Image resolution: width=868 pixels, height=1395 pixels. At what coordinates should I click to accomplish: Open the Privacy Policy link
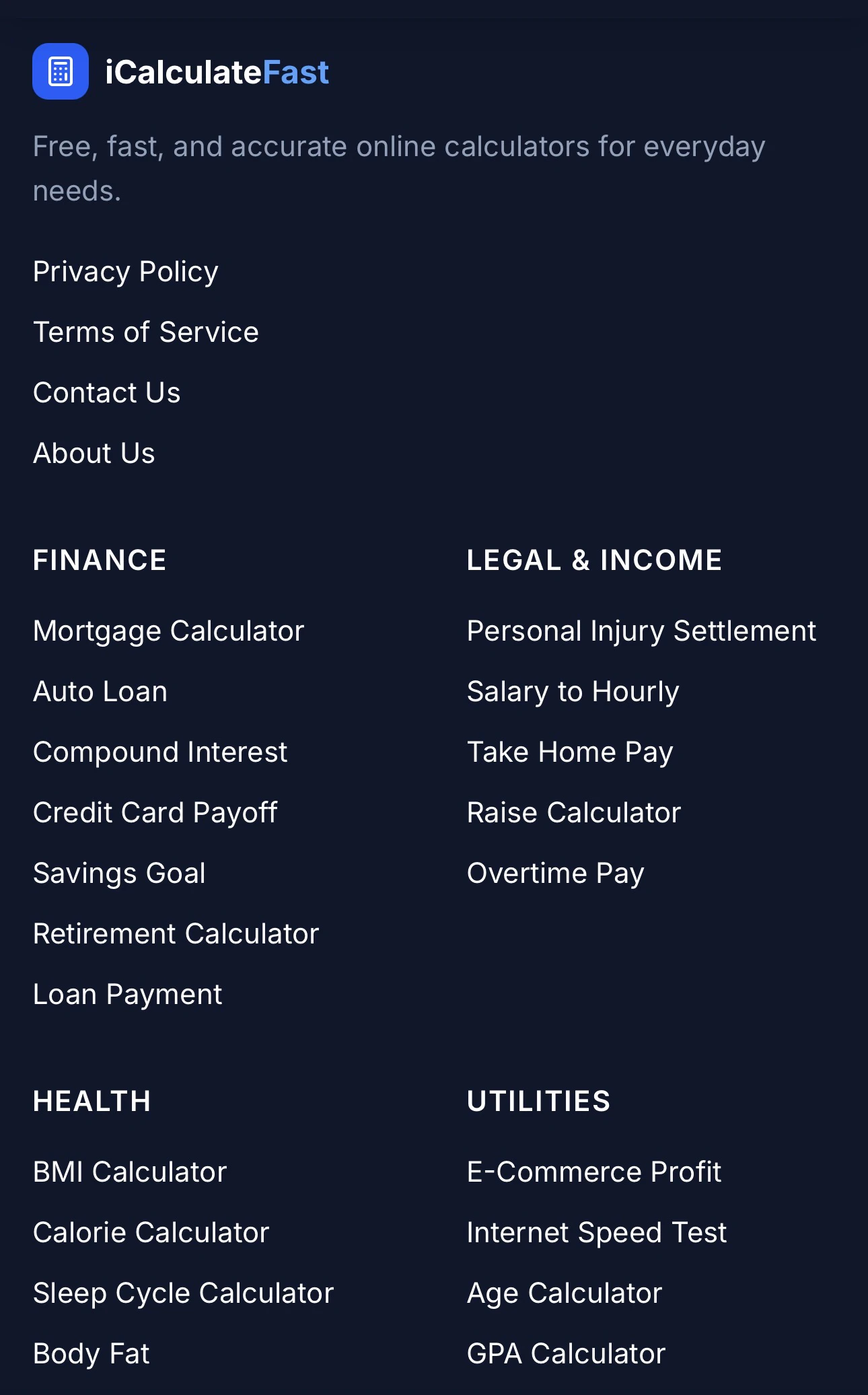126,272
